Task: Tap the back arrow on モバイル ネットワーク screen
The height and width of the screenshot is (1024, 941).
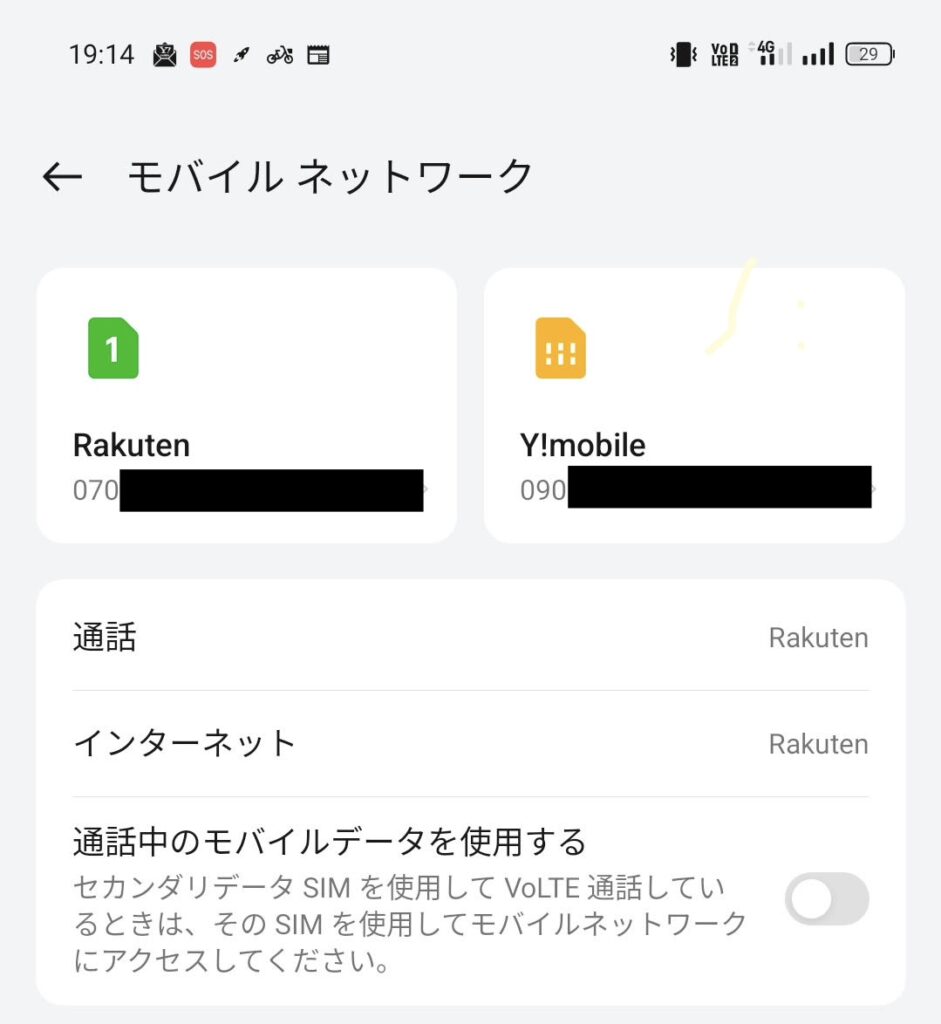Action: coord(62,176)
